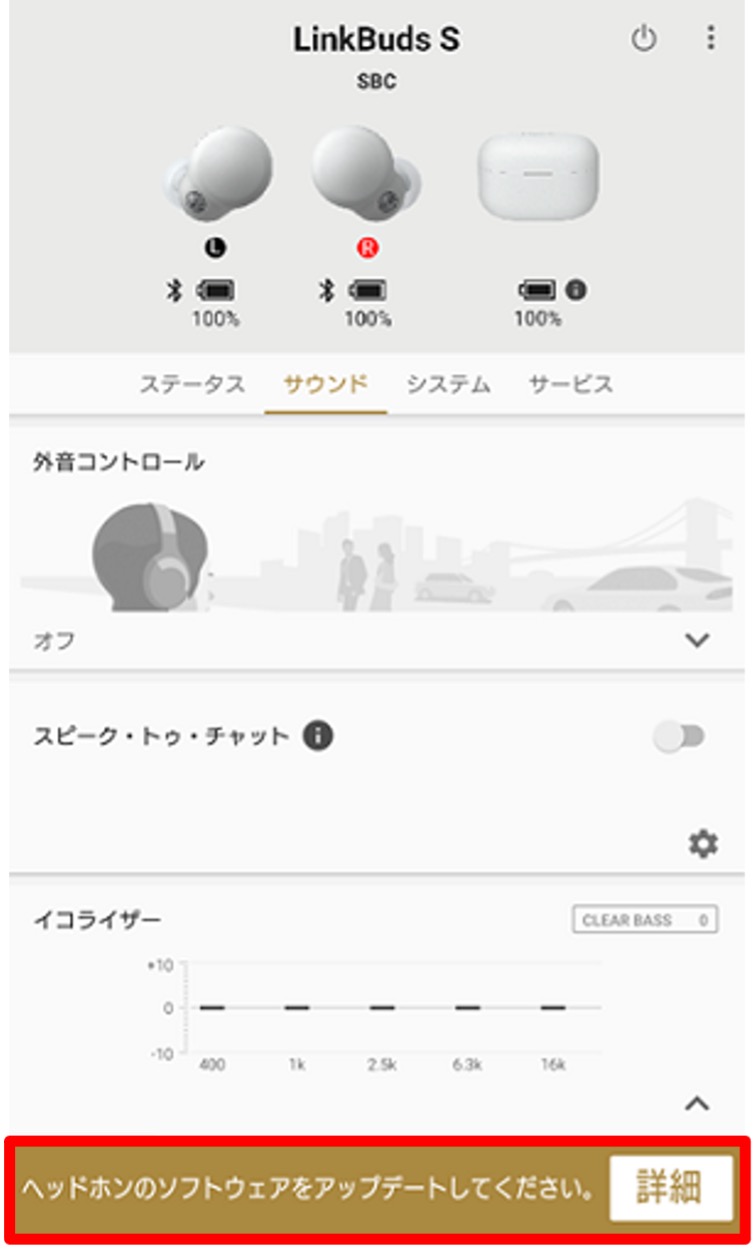View charging case battery info
Screen dimensions: 756x1251
click(576, 291)
